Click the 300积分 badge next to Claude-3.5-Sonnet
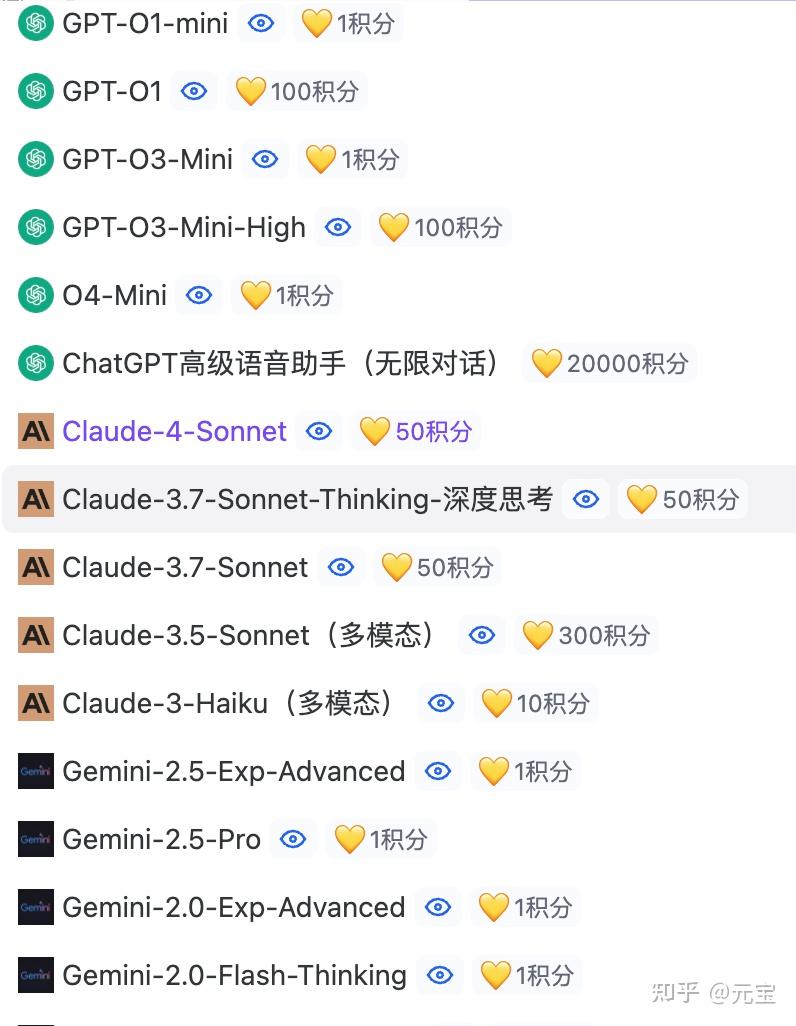 586,635
